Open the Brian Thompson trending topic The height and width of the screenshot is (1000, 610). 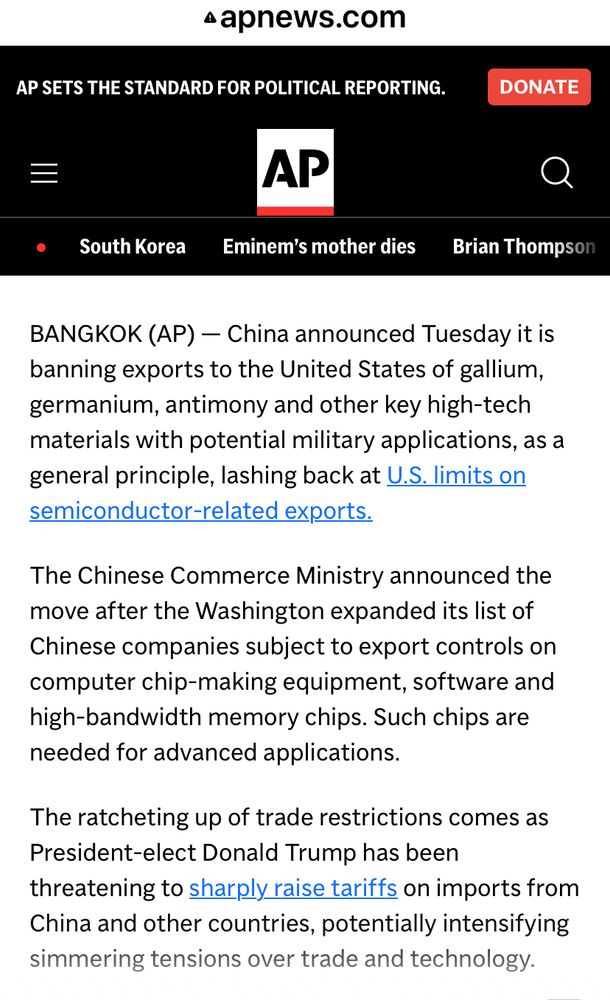click(523, 246)
